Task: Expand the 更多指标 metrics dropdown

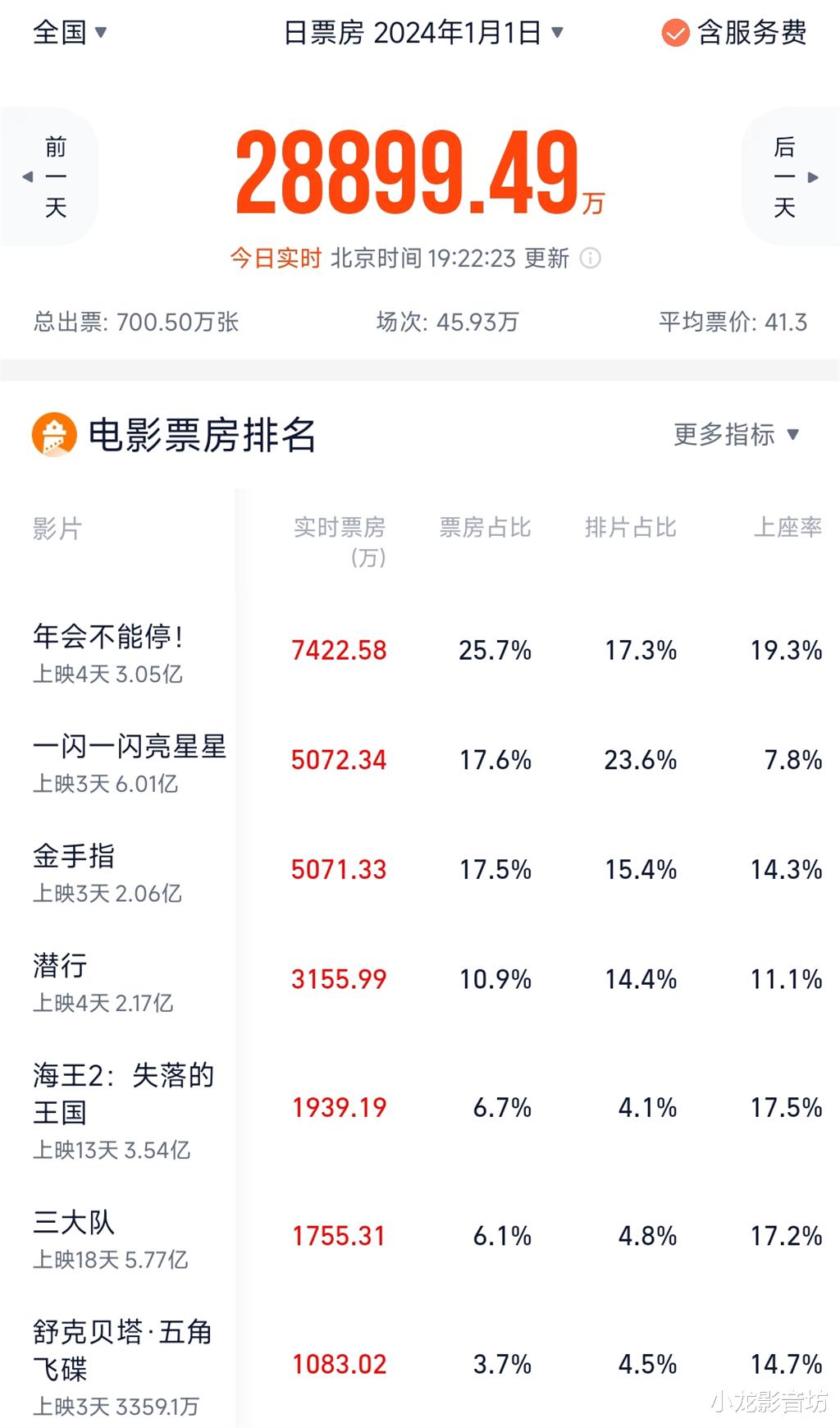Action: (x=736, y=437)
